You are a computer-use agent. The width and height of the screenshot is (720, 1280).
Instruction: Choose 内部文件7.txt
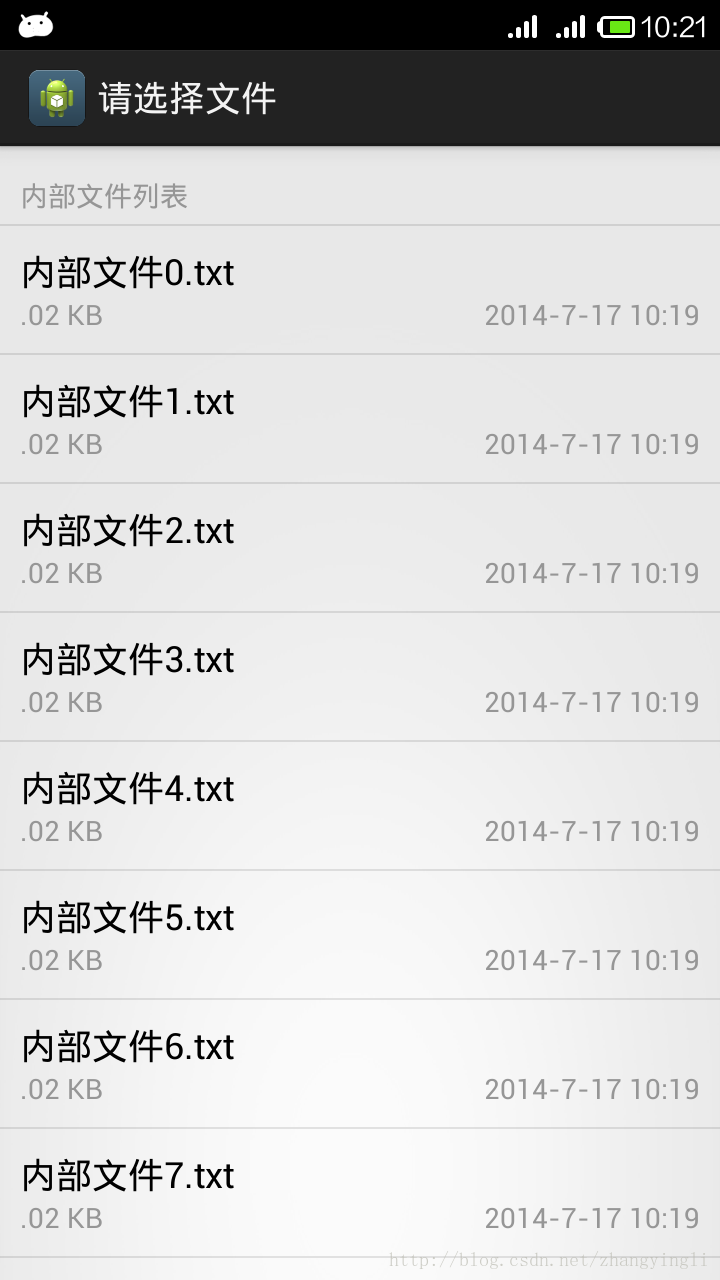(x=360, y=1193)
